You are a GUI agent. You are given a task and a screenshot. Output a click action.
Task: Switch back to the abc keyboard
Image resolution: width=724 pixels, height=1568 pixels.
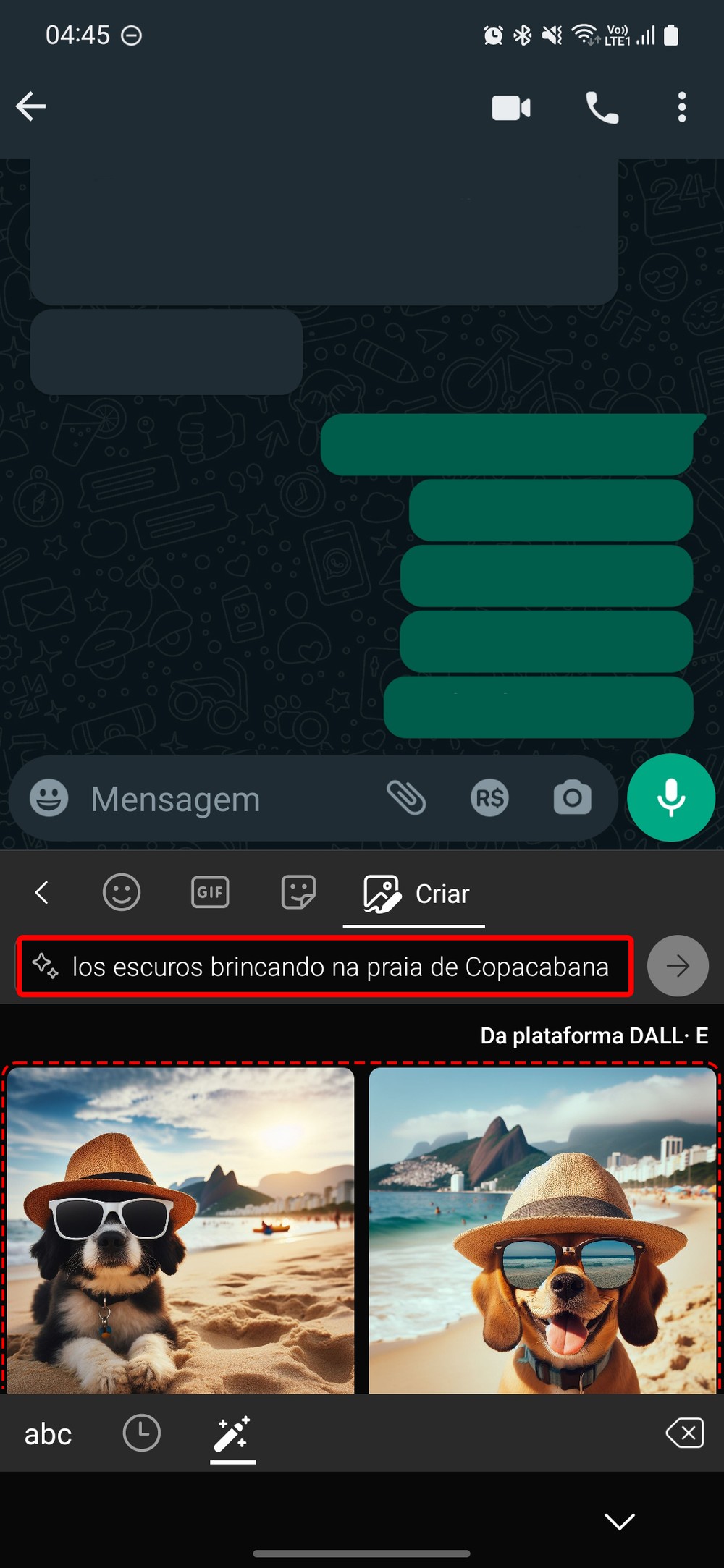click(x=48, y=1433)
